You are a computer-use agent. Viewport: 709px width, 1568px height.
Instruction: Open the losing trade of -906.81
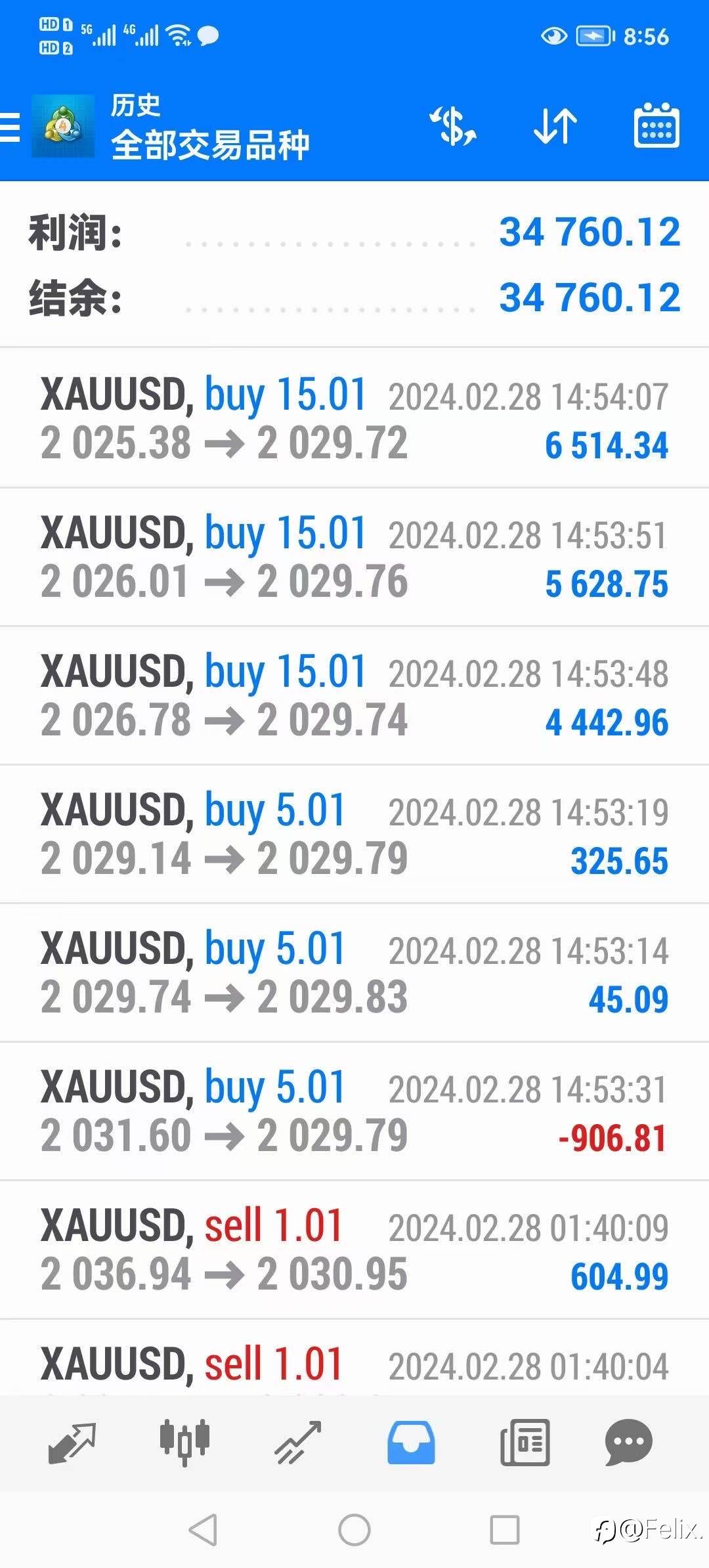click(x=354, y=1111)
